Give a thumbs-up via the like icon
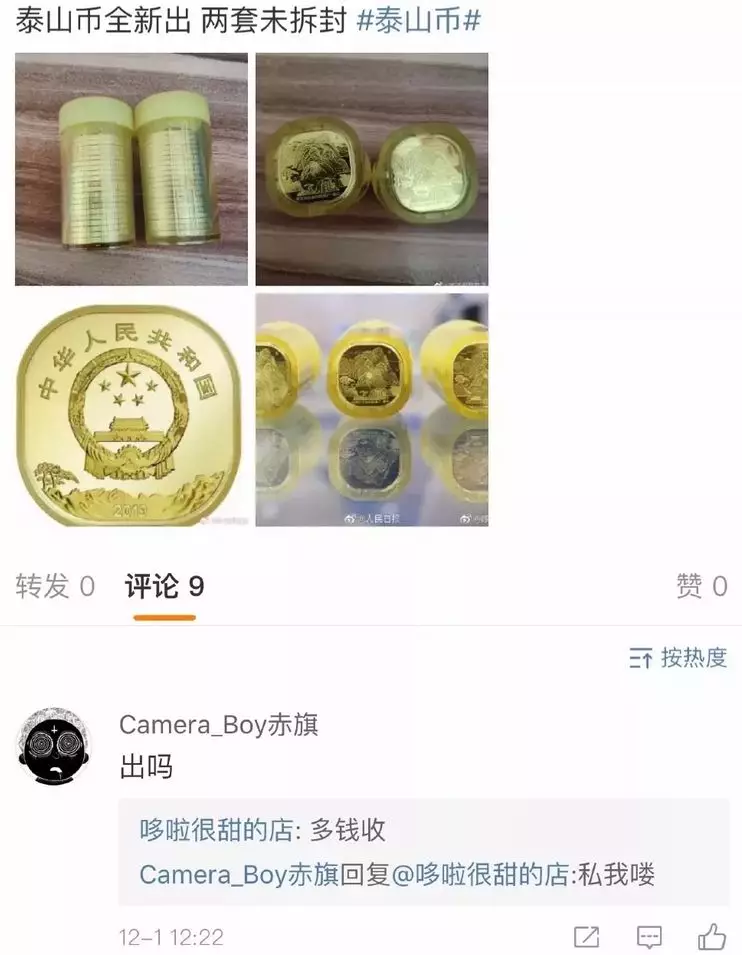Image resolution: width=742 pixels, height=955 pixels. click(712, 937)
